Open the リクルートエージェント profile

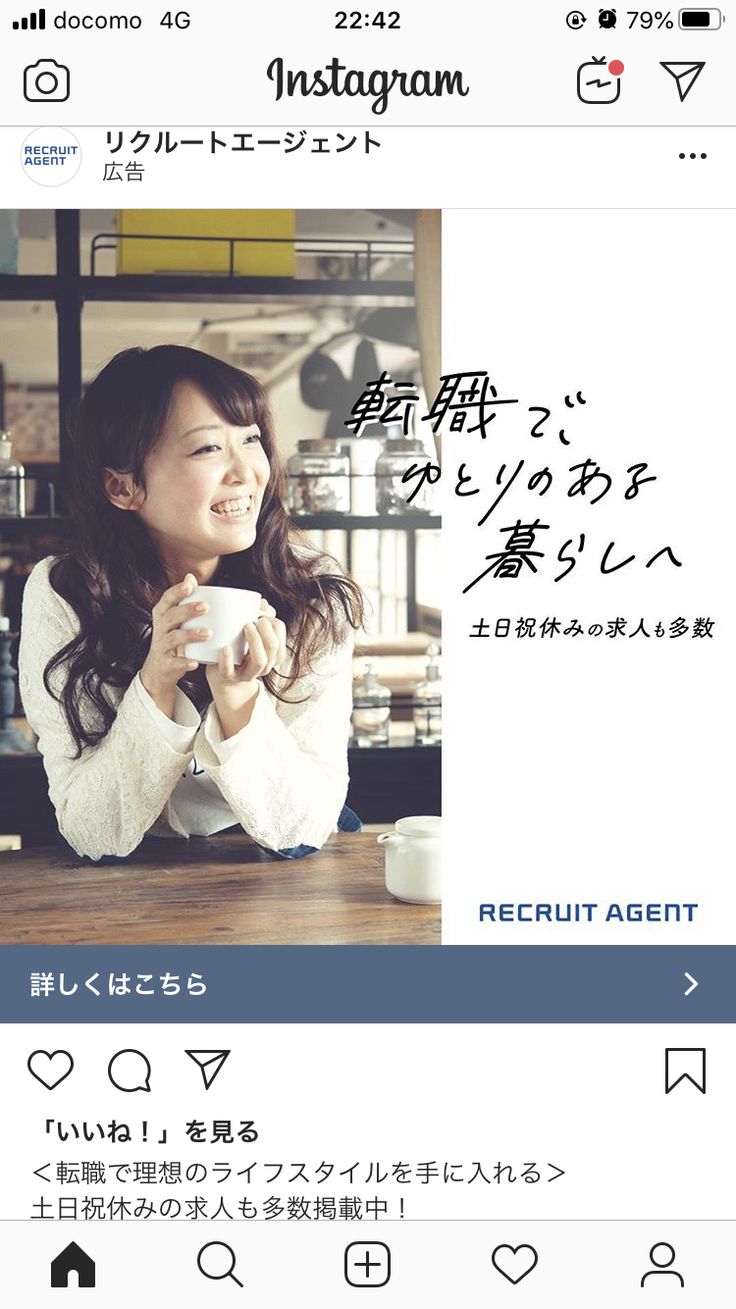click(243, 143)
